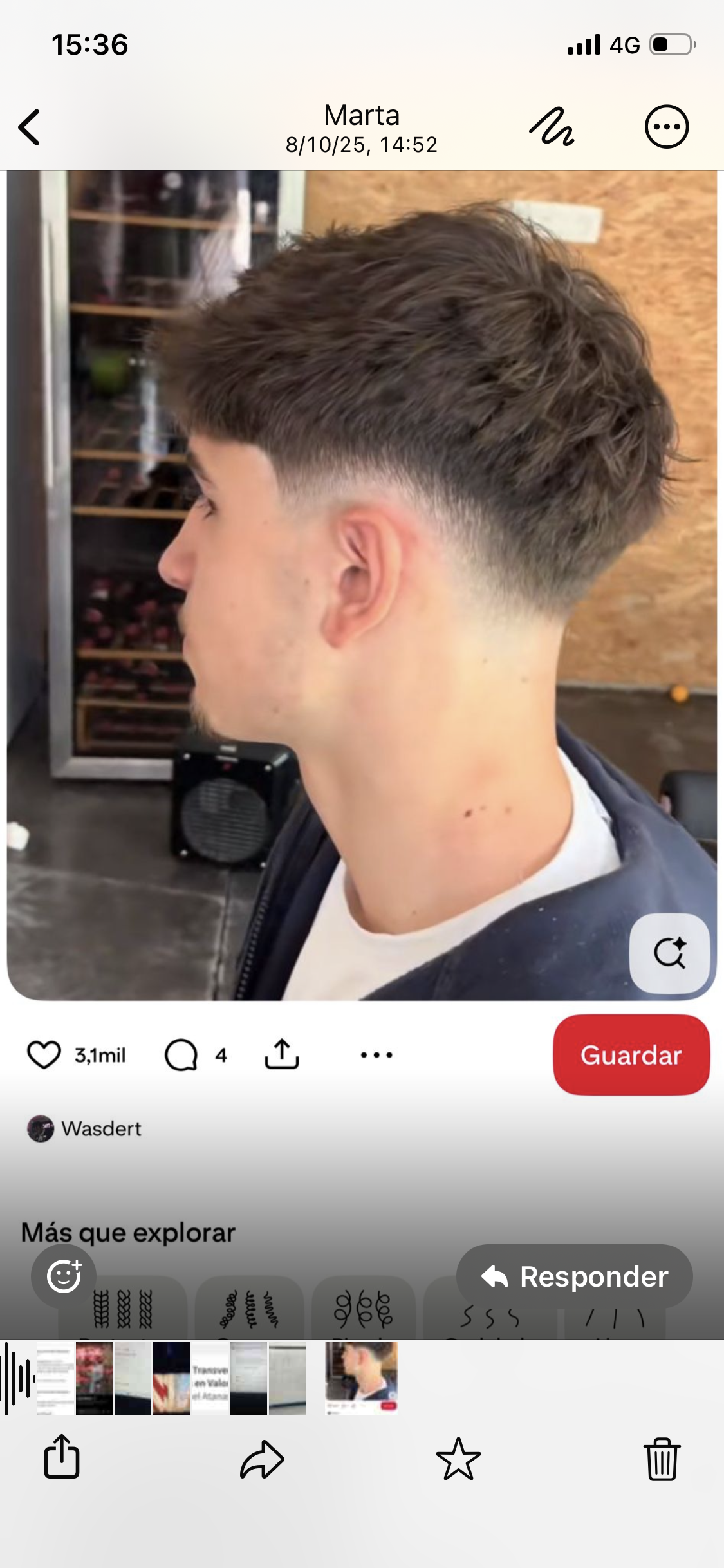Open the audio waveform item in the strip
Image resolution: width=724 pixels, height=1568 pixels.
pyautogui.click(x=17, y=1379)
